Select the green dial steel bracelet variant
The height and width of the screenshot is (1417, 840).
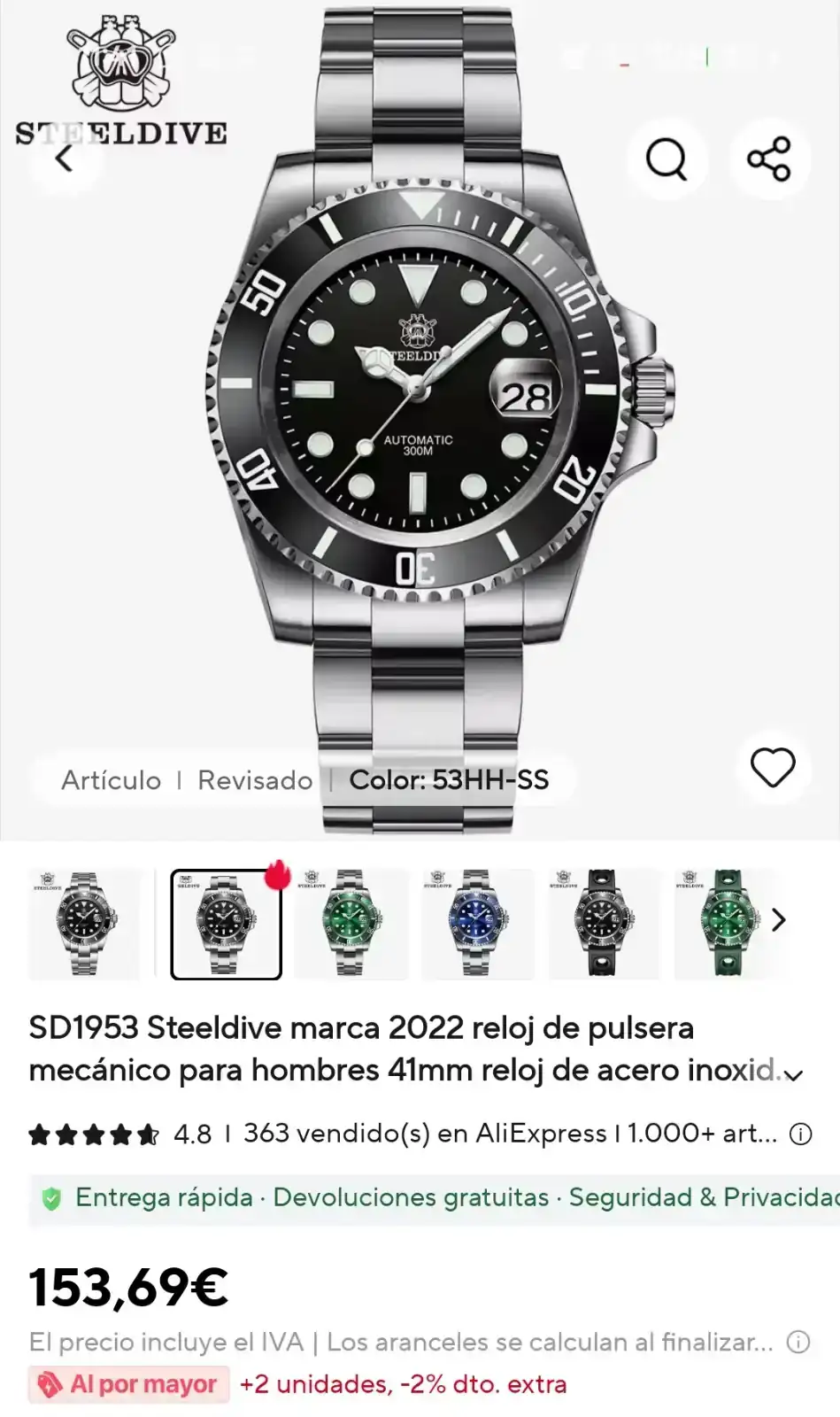click(x=351, y=924)
